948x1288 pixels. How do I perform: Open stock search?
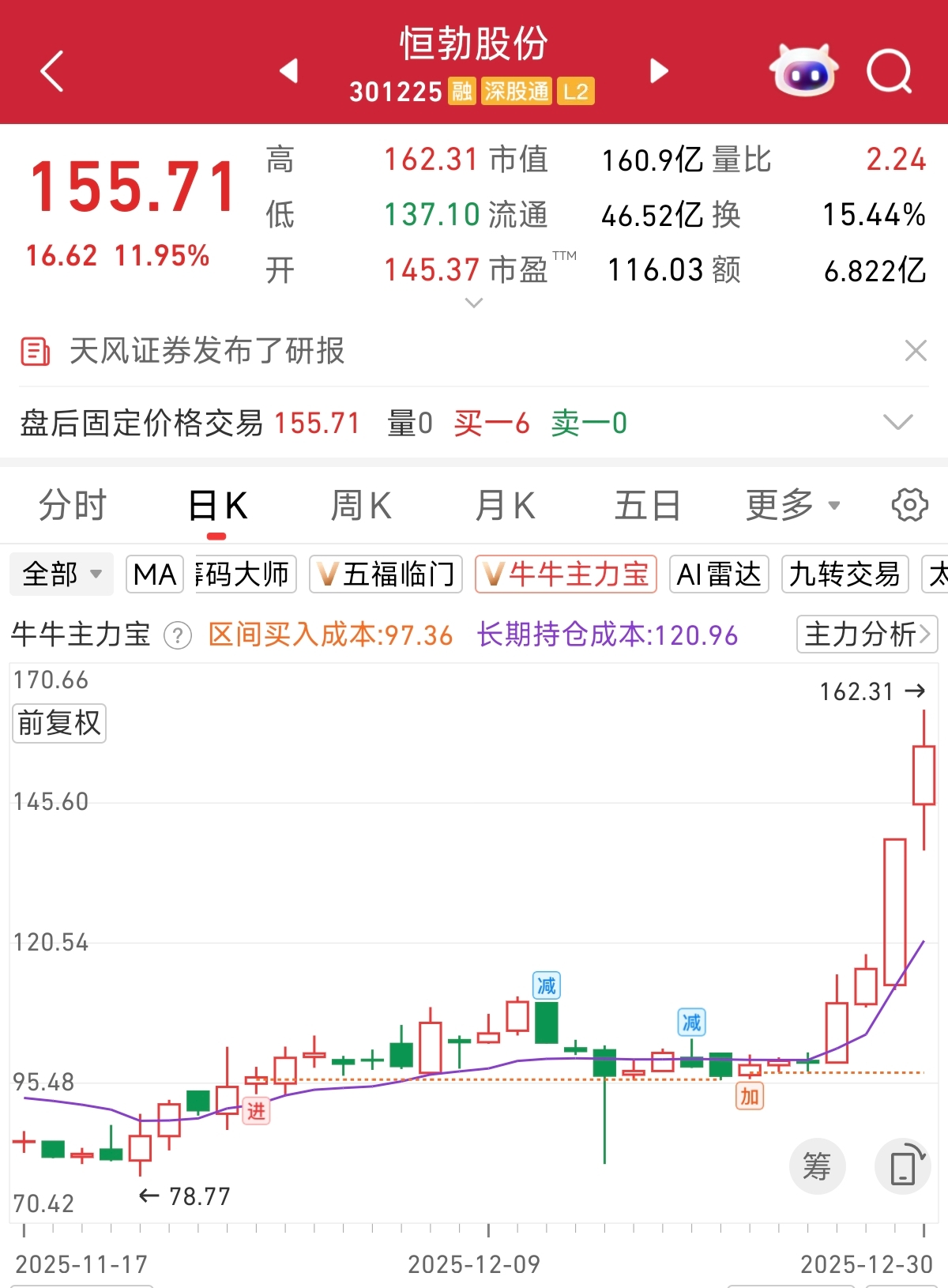click(890, 72)
